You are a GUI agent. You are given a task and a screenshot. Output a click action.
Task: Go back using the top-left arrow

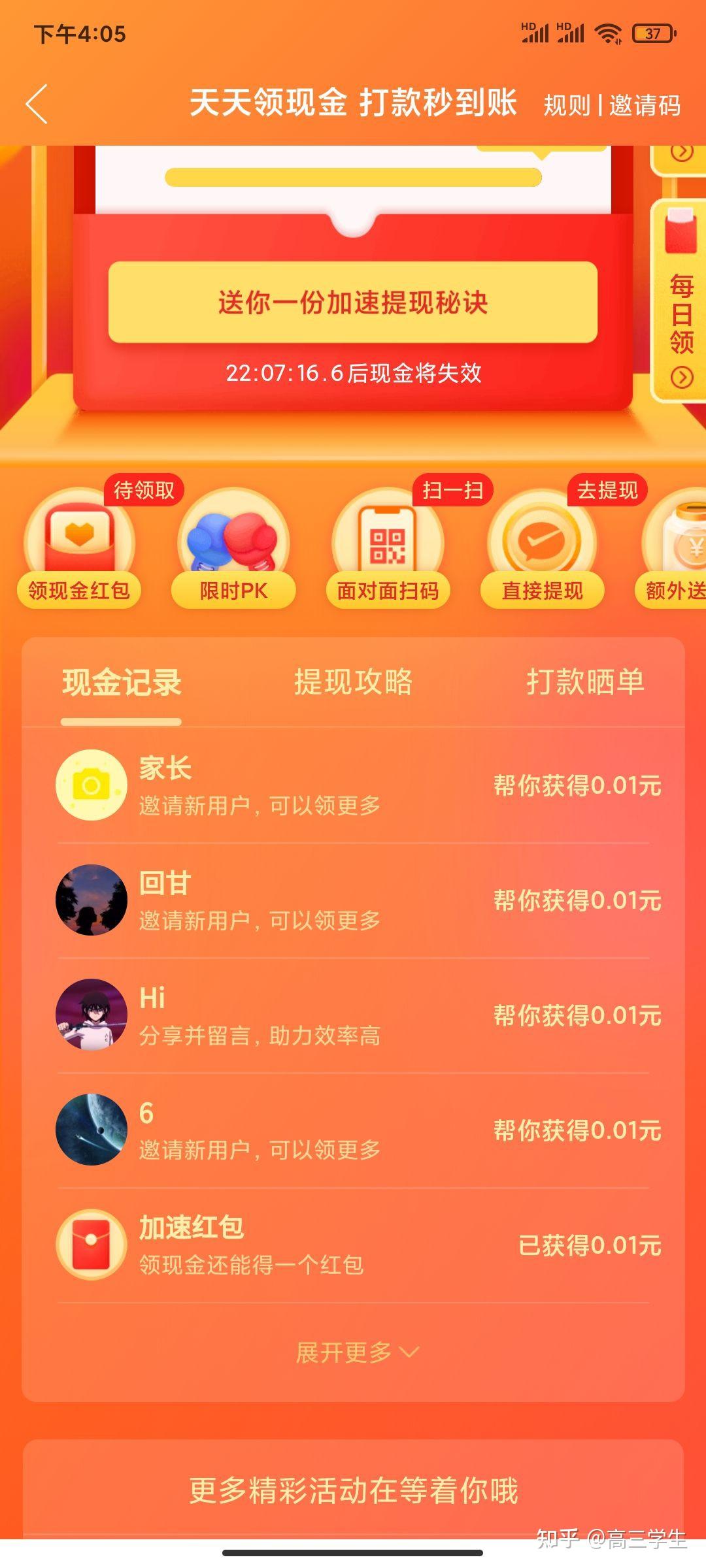point(37,104)
